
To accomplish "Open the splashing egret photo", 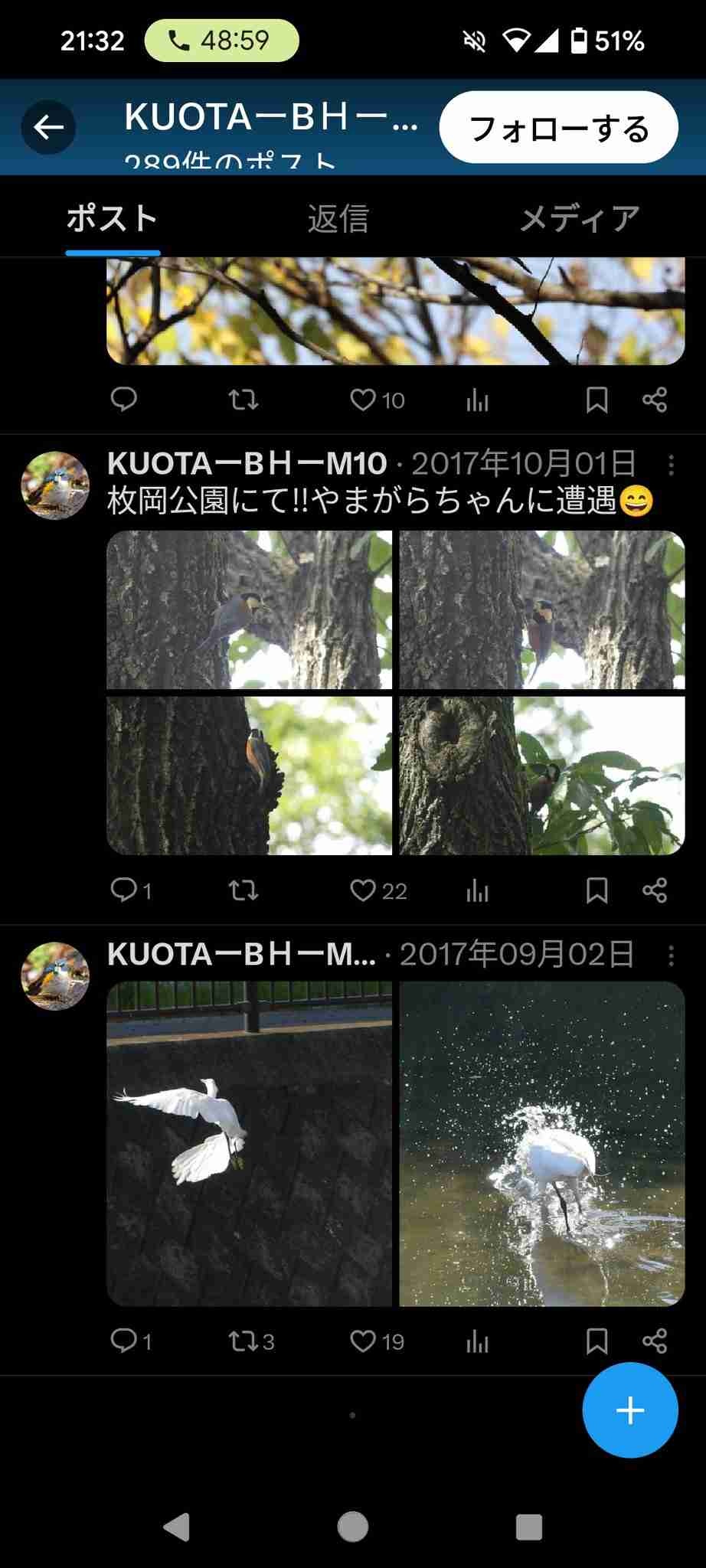I will click(x=541, y=1143).
